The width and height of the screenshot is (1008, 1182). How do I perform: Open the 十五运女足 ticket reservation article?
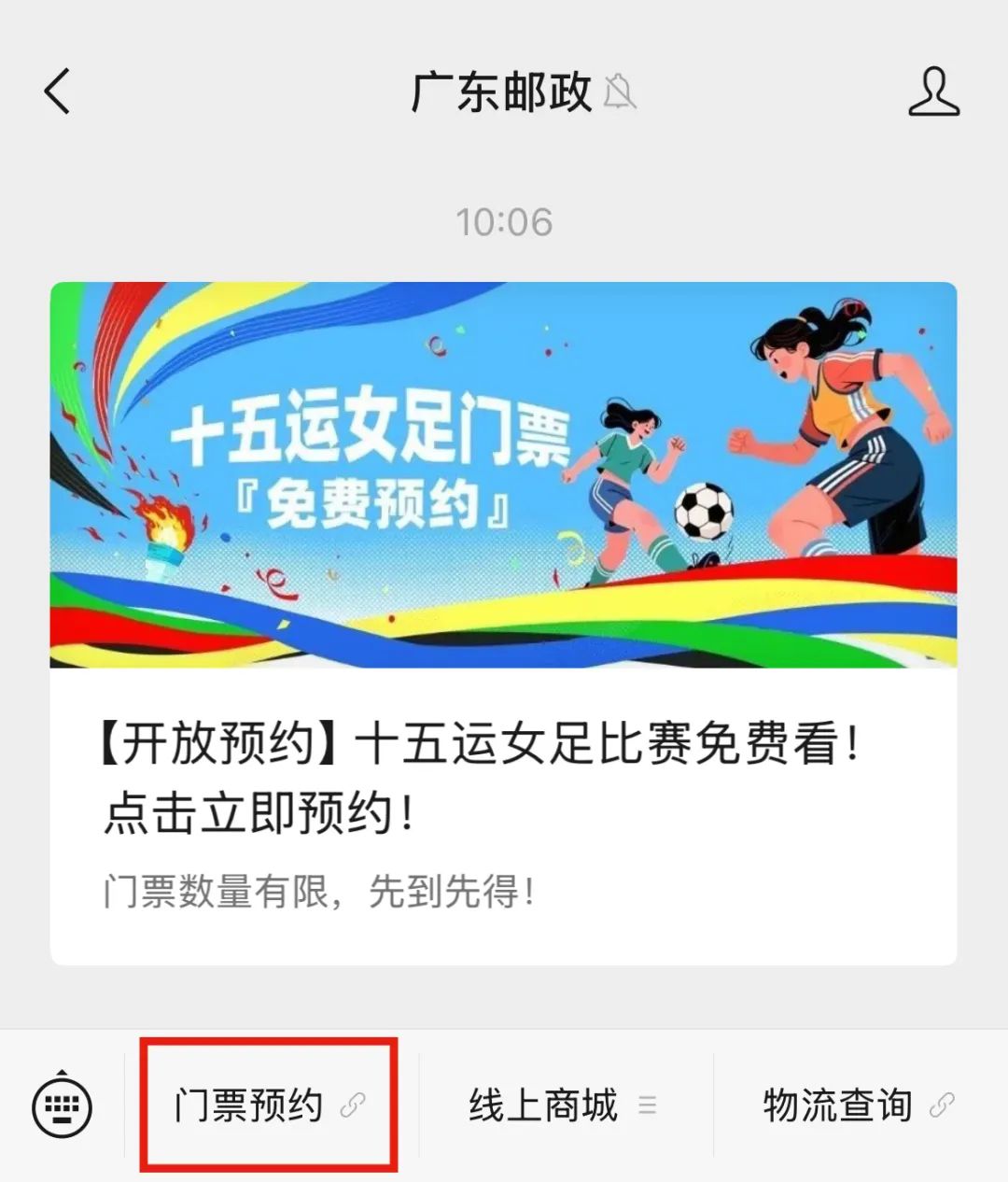coord(503,623)
